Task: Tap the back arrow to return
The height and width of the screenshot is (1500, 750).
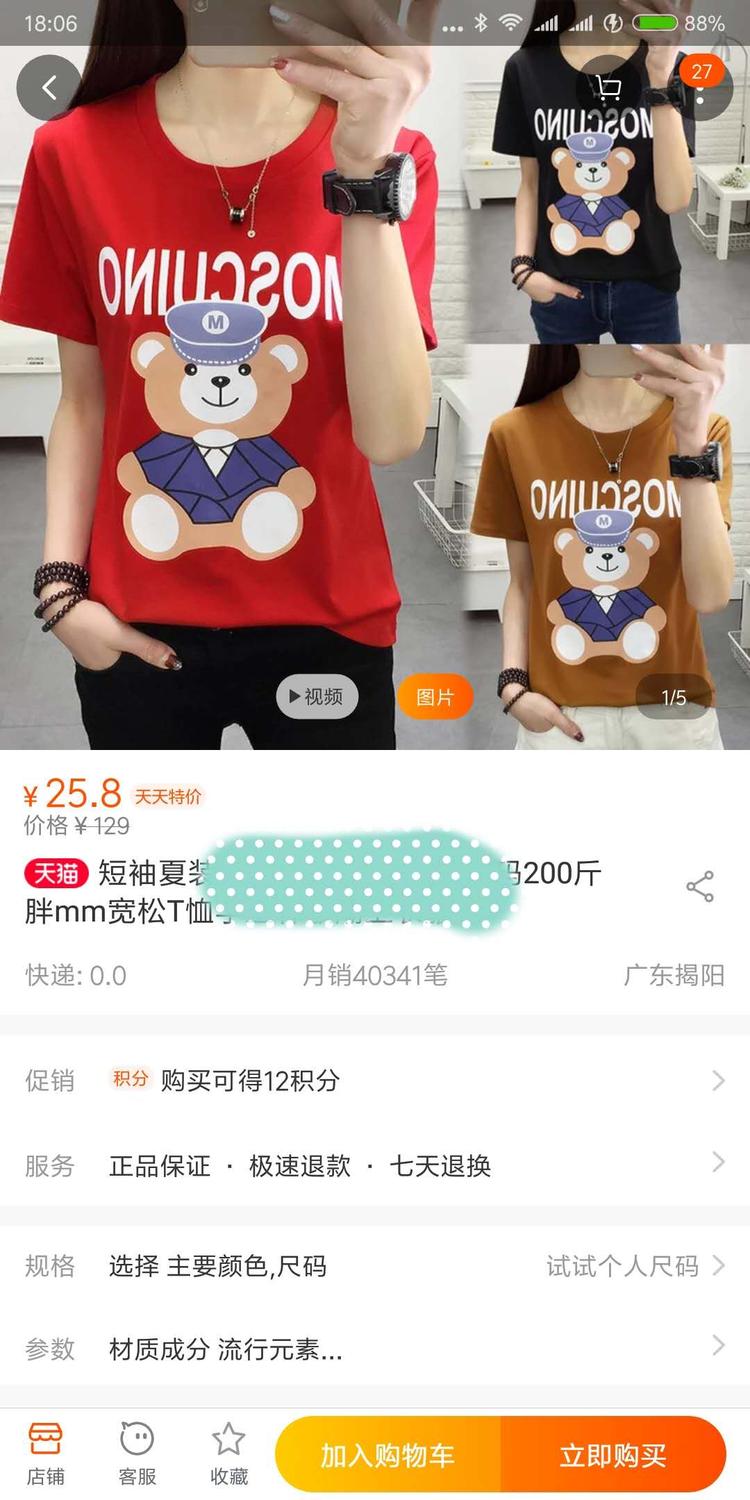Action: tap(49, 86)
